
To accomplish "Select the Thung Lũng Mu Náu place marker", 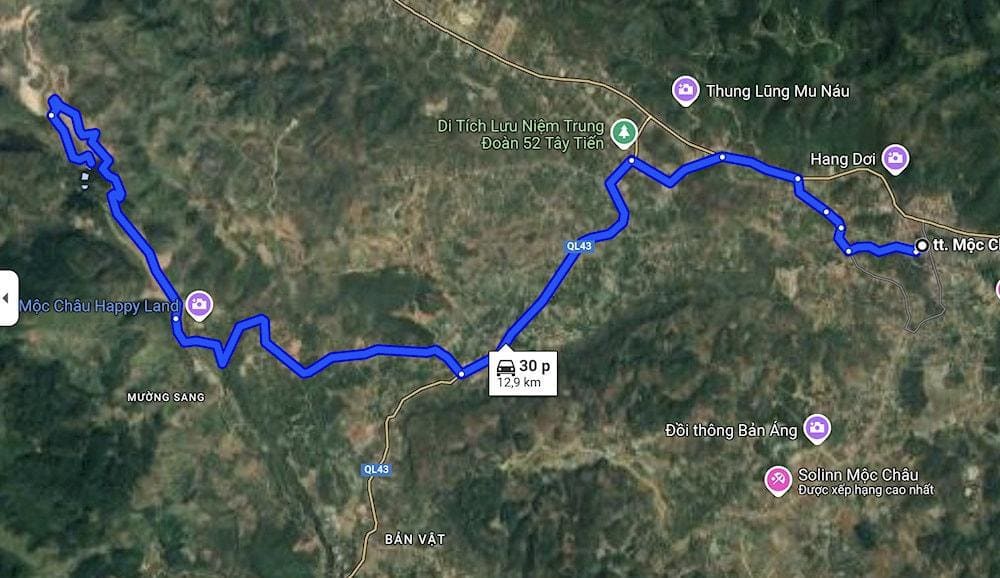I will coord(685,90).
